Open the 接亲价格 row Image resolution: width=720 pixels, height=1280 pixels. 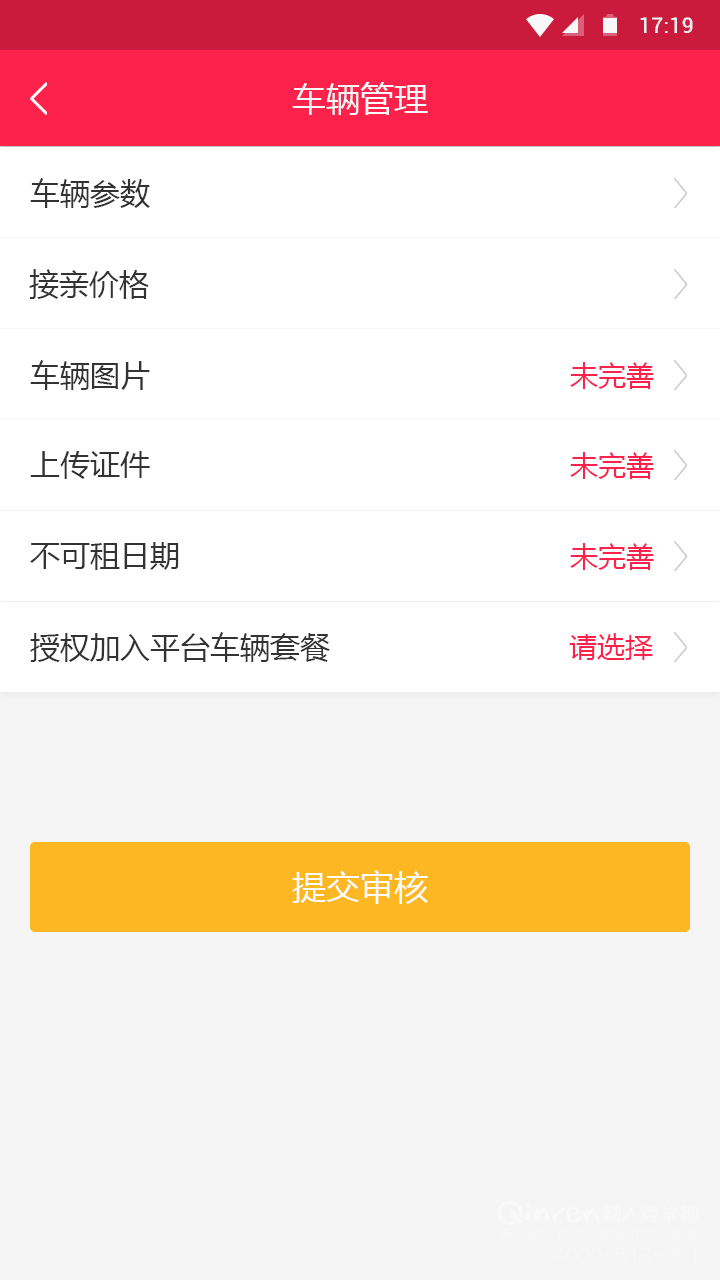pyautogui.click(x=360, y=284)
